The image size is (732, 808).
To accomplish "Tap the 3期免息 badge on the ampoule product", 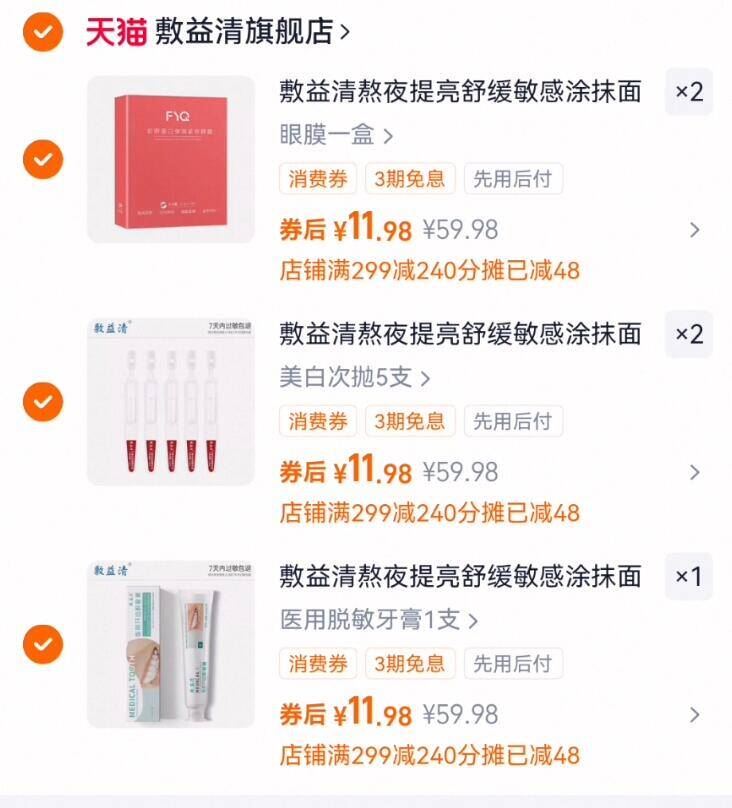I will [411, 421].
